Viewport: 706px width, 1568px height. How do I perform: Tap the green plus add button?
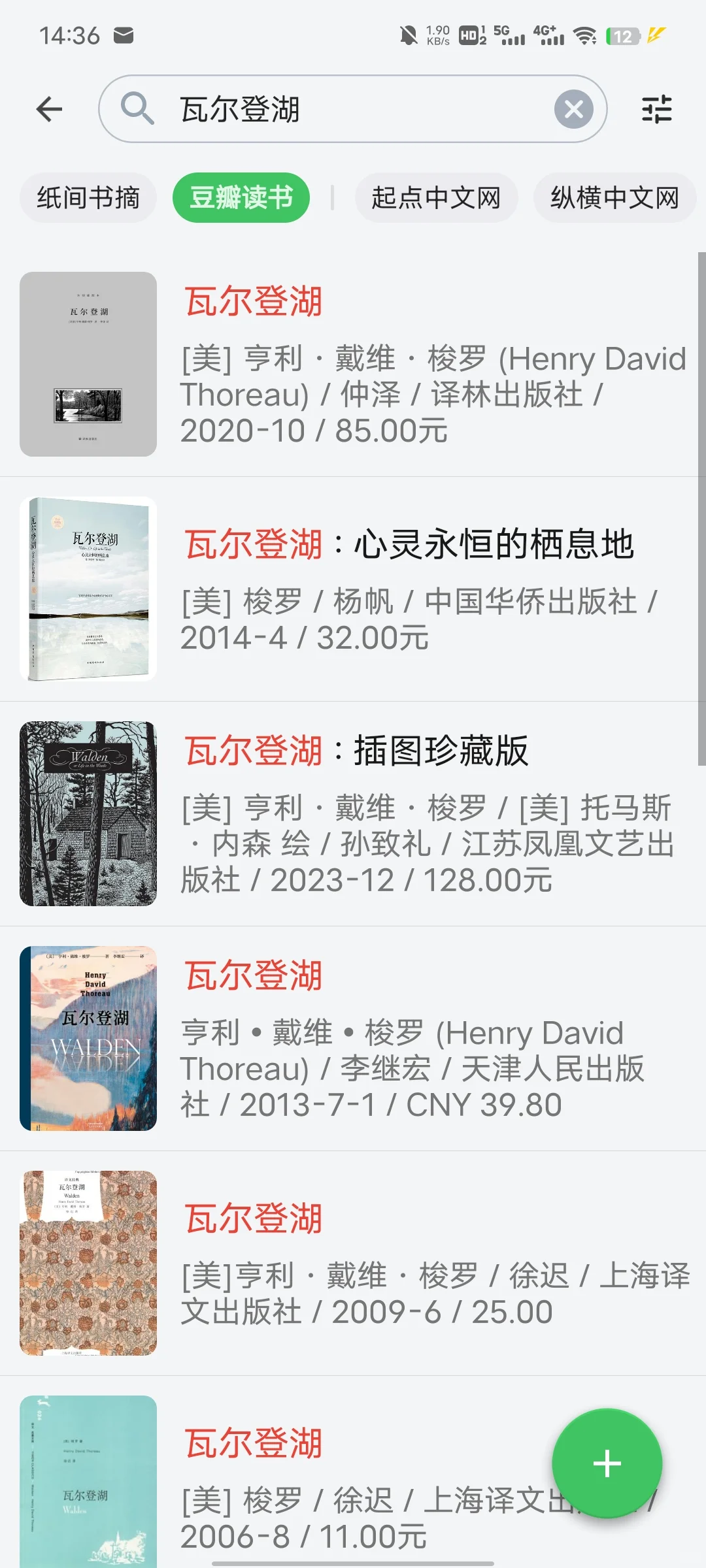click(607, 1463)
